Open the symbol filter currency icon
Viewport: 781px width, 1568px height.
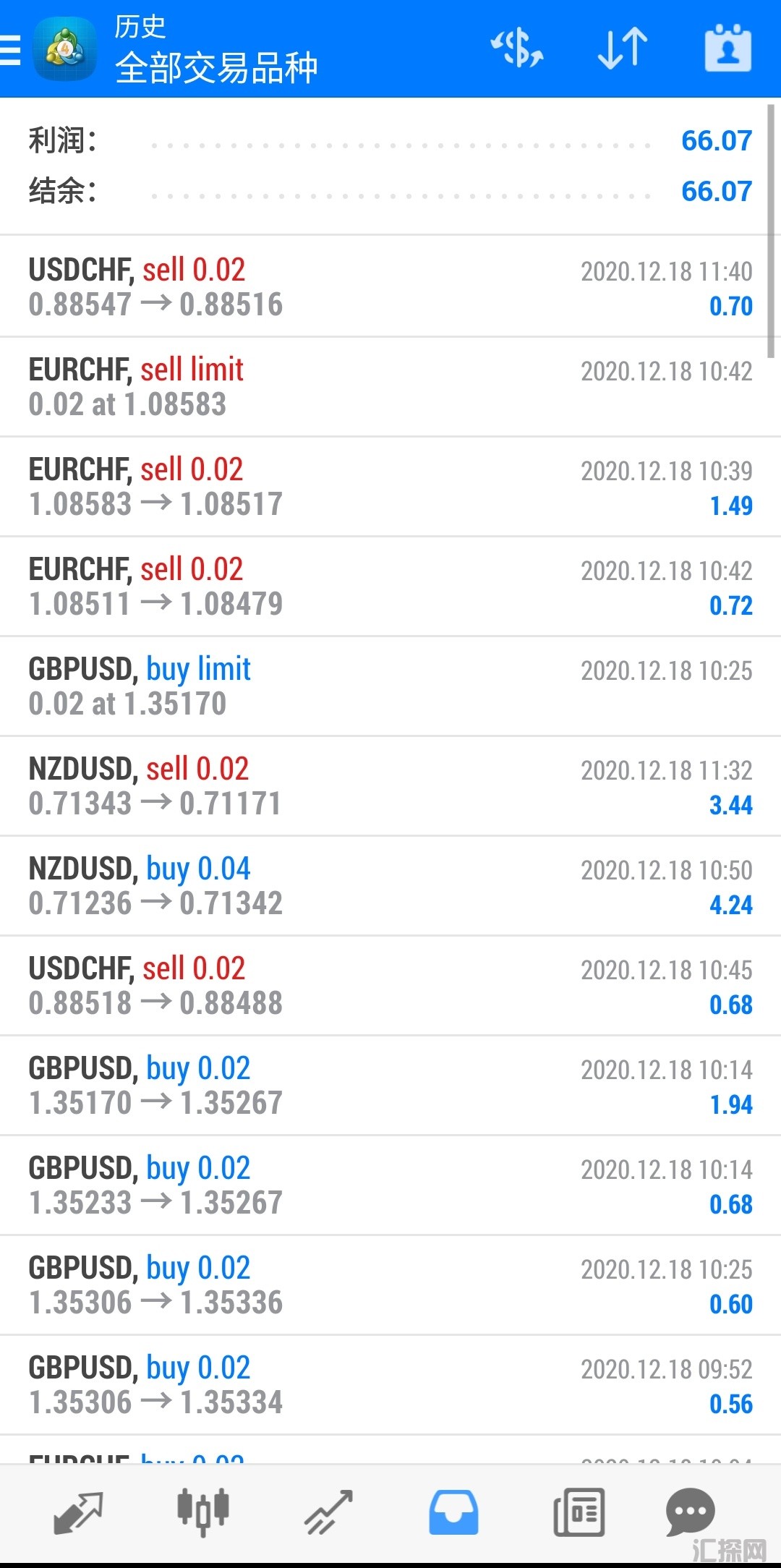(x=517, y=48)
